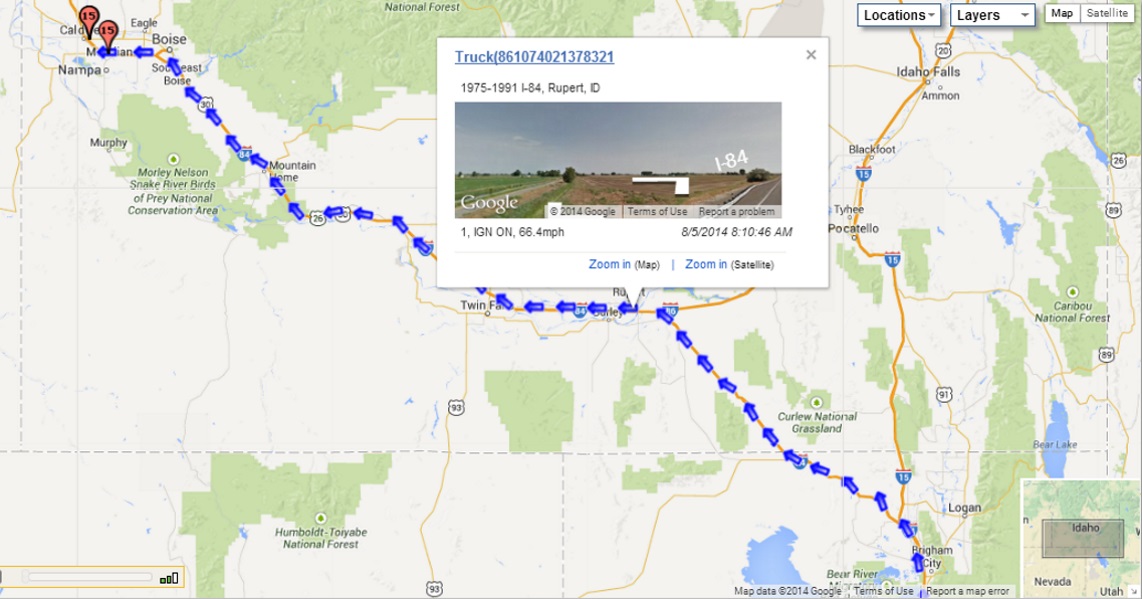Open the Locations dropdown
Screen dimensions: 1142x599
pyautogui.click(x=899, y=15)
